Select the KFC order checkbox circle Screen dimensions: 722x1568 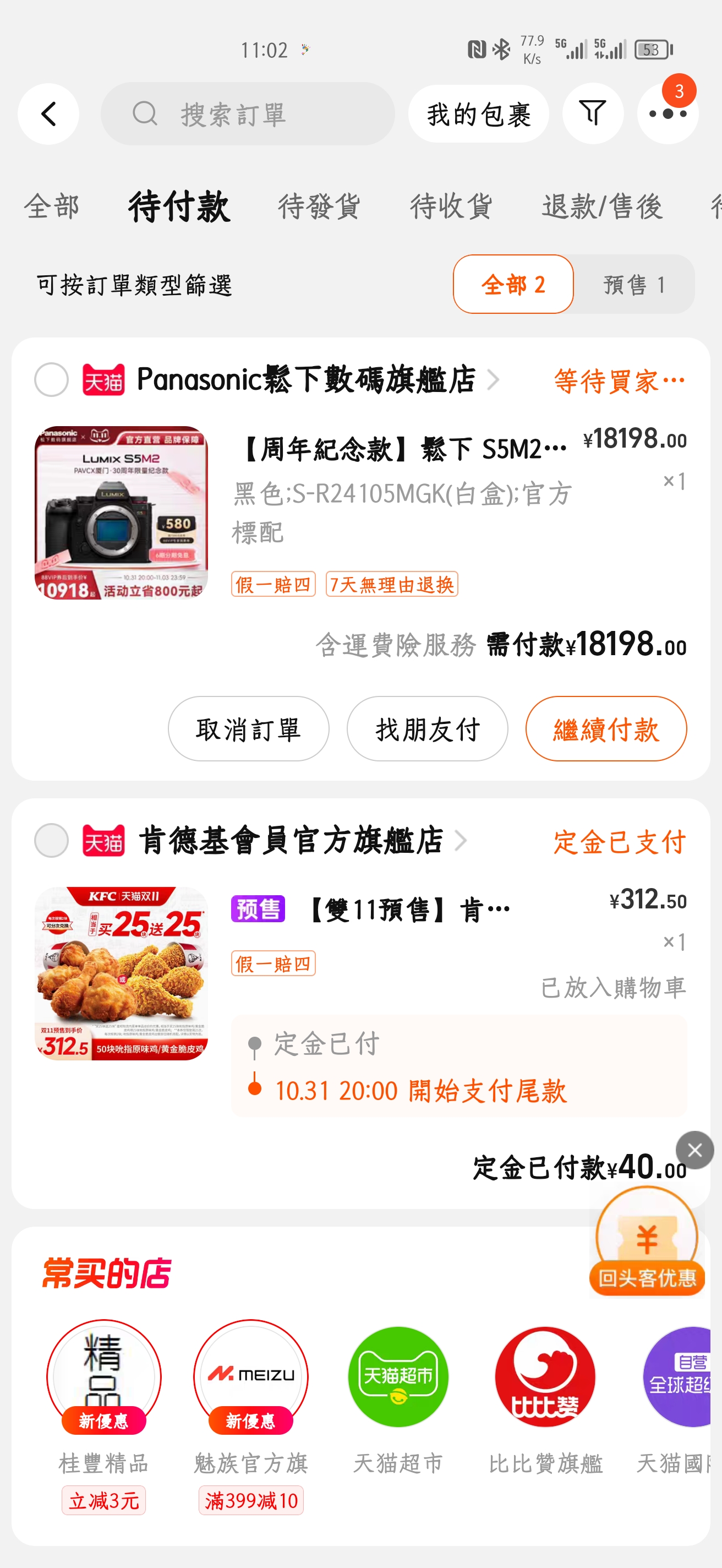pos(51,841)
